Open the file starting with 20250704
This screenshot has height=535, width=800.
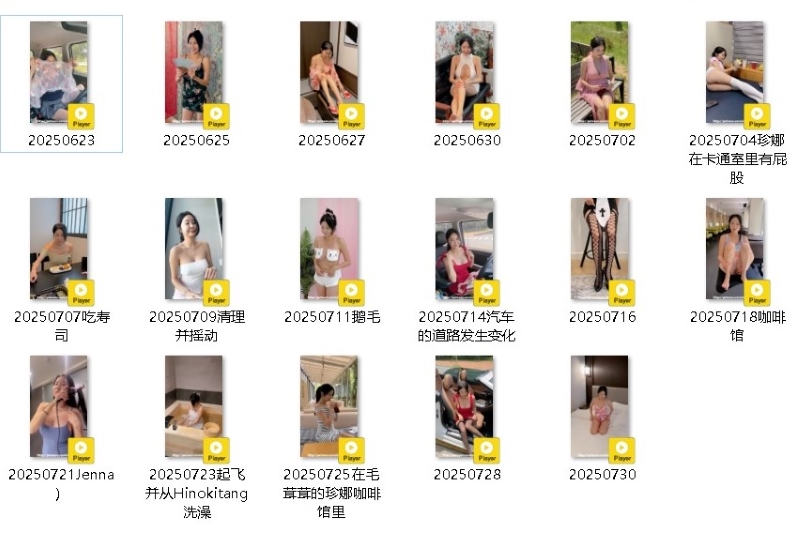(x=735, y=74)
